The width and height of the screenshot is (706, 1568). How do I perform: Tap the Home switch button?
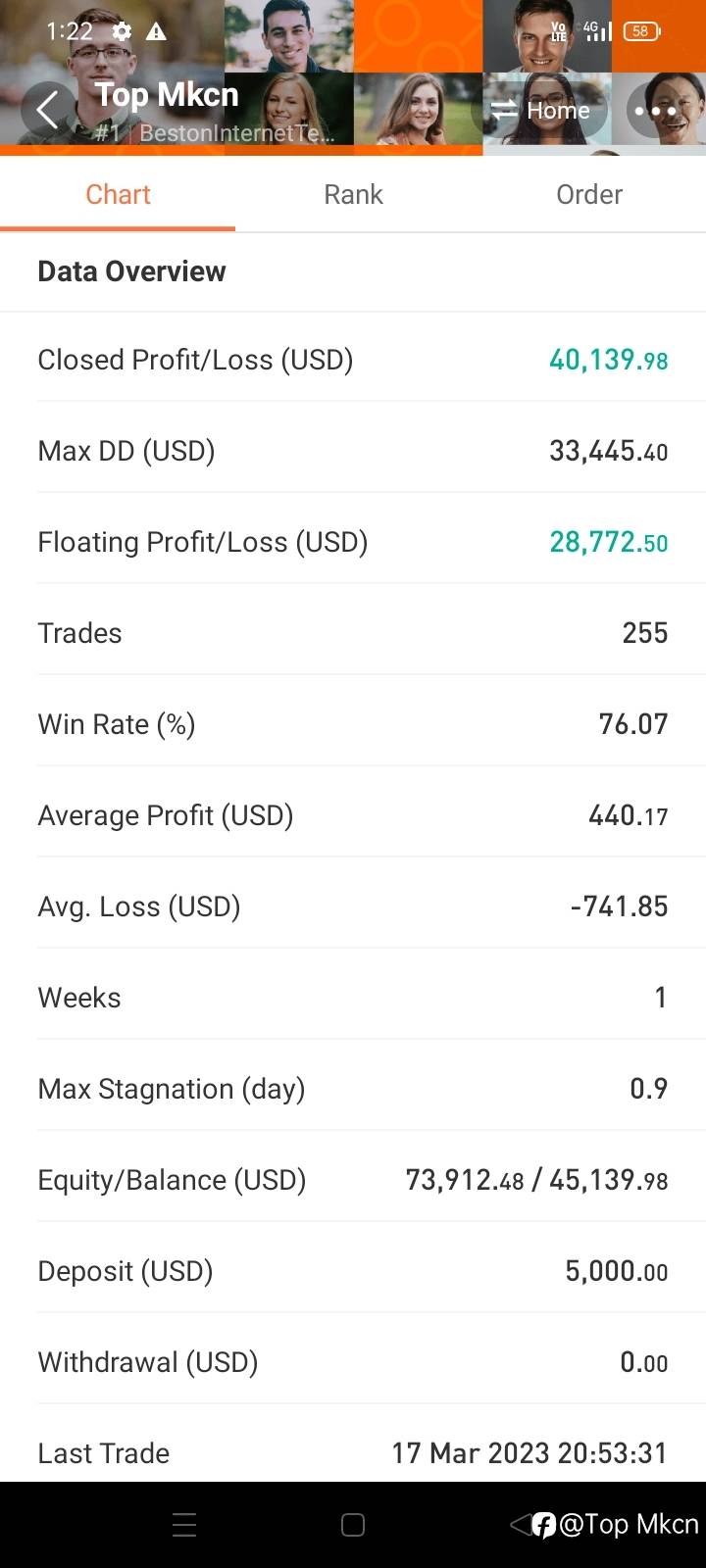click(540, 111)
